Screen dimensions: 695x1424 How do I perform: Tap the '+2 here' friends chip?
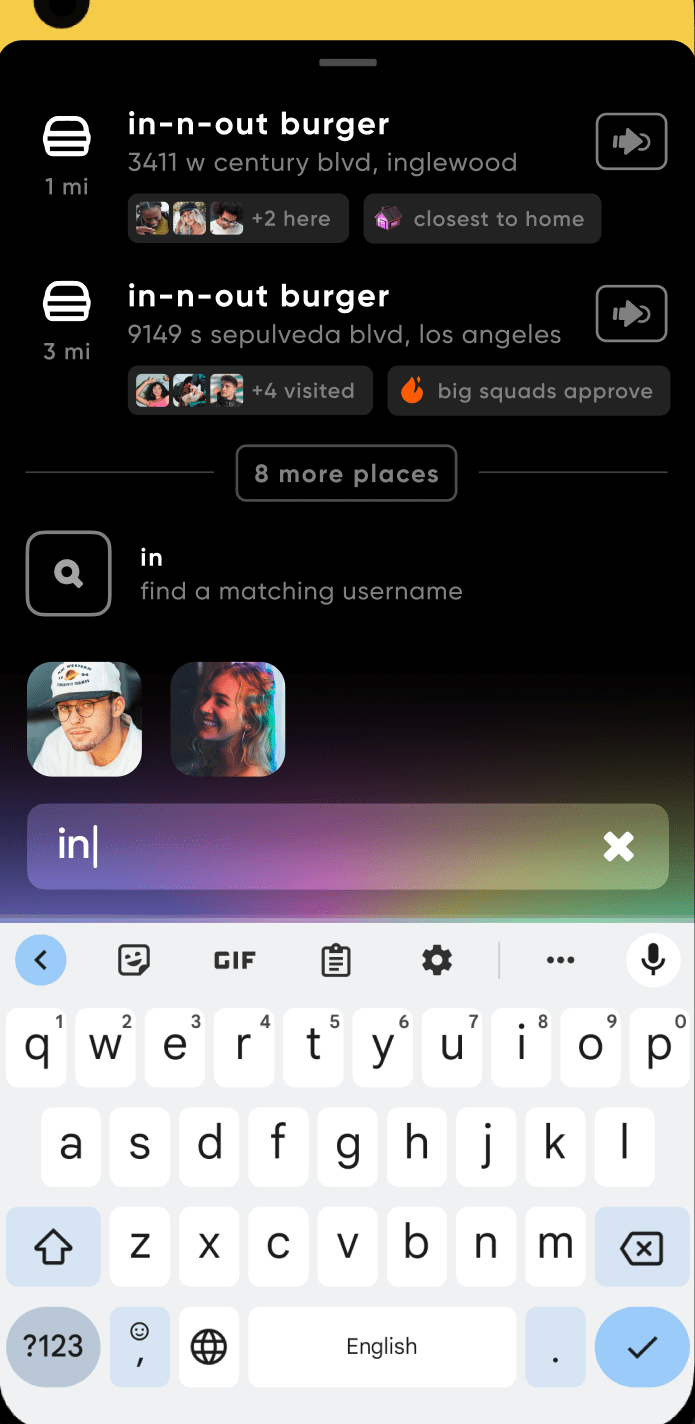238,218
